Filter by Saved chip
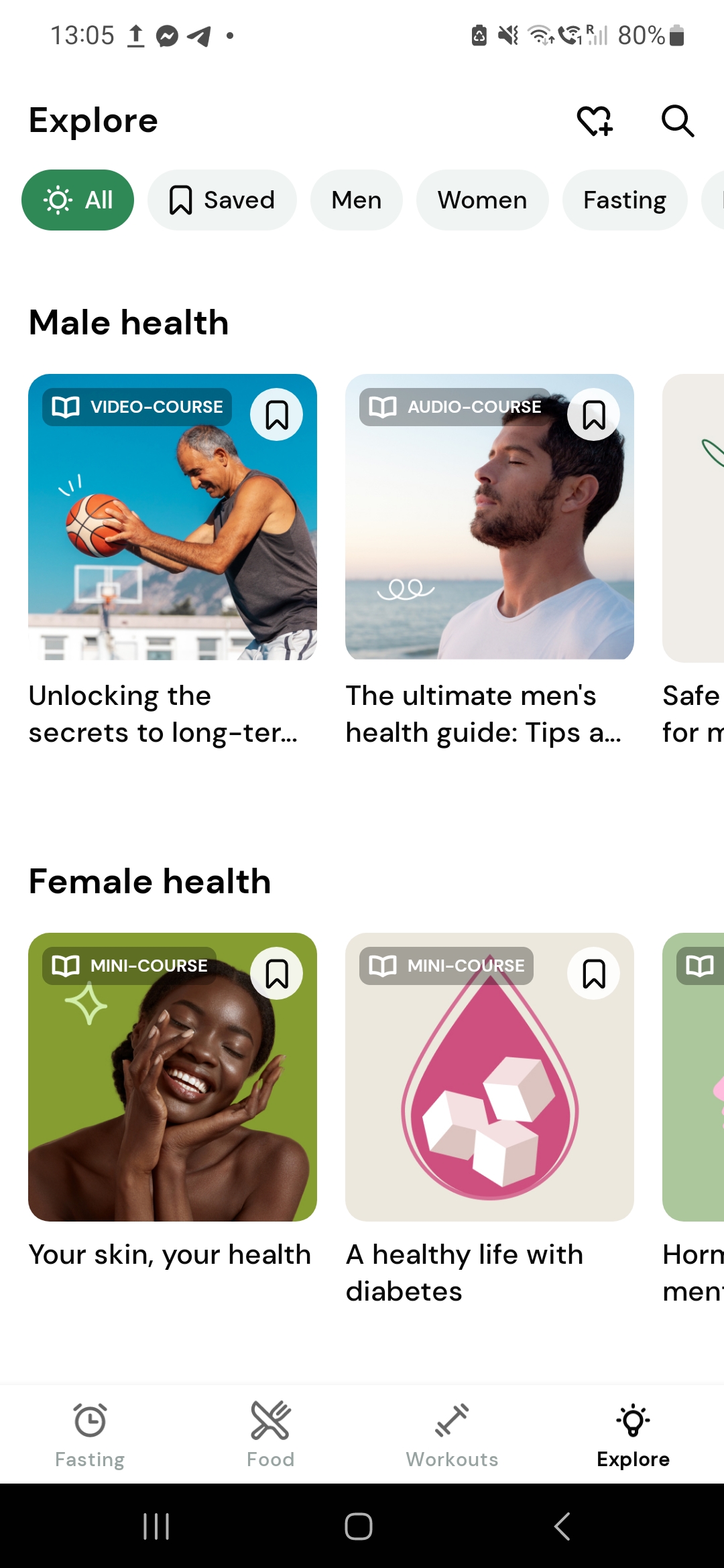Screen dimensions: 724x1568 (x=222, y=200)
